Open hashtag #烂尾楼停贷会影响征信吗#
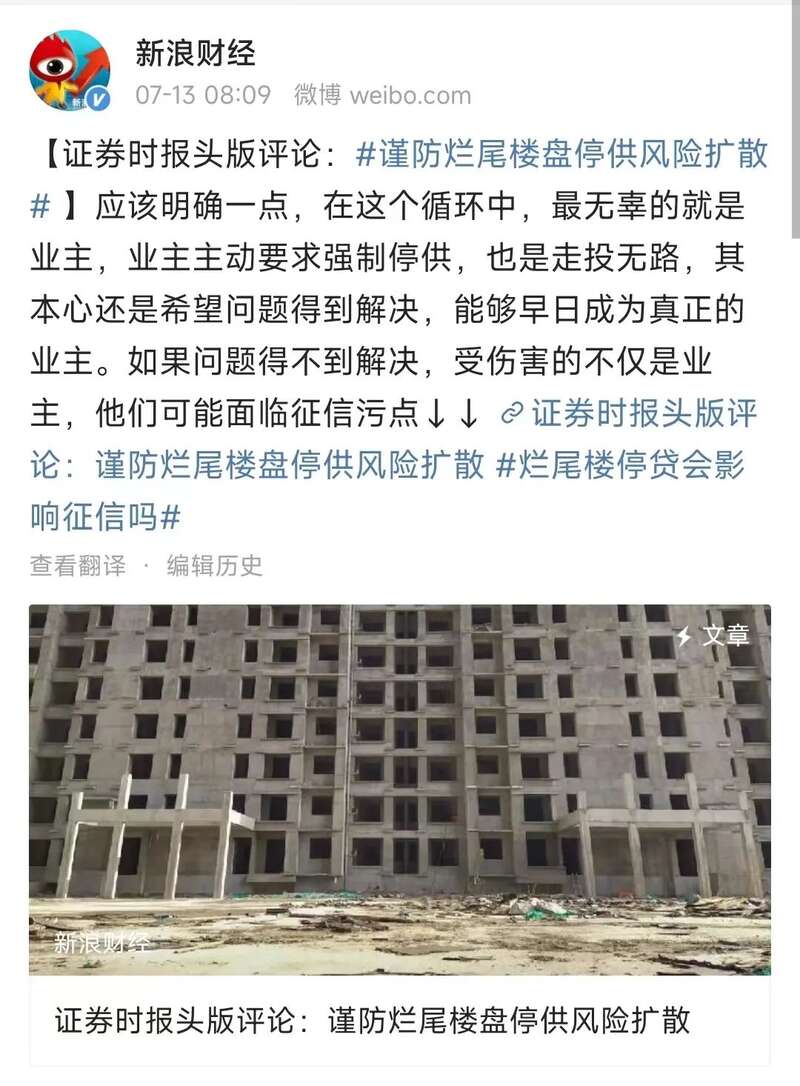The height and width of the screenshot is (1086, 800). [620, 465]
